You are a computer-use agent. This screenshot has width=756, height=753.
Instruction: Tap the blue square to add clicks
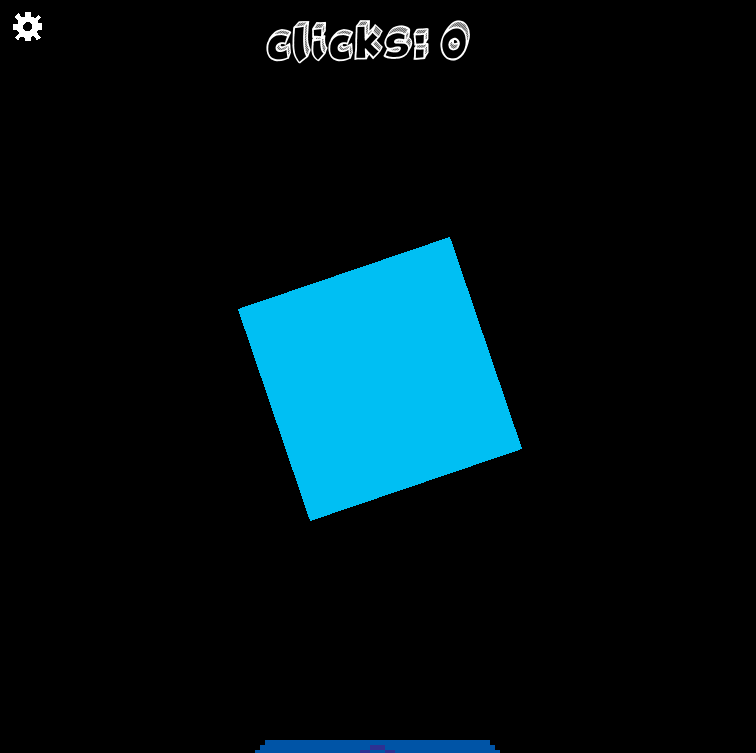[x=380, y=379]
